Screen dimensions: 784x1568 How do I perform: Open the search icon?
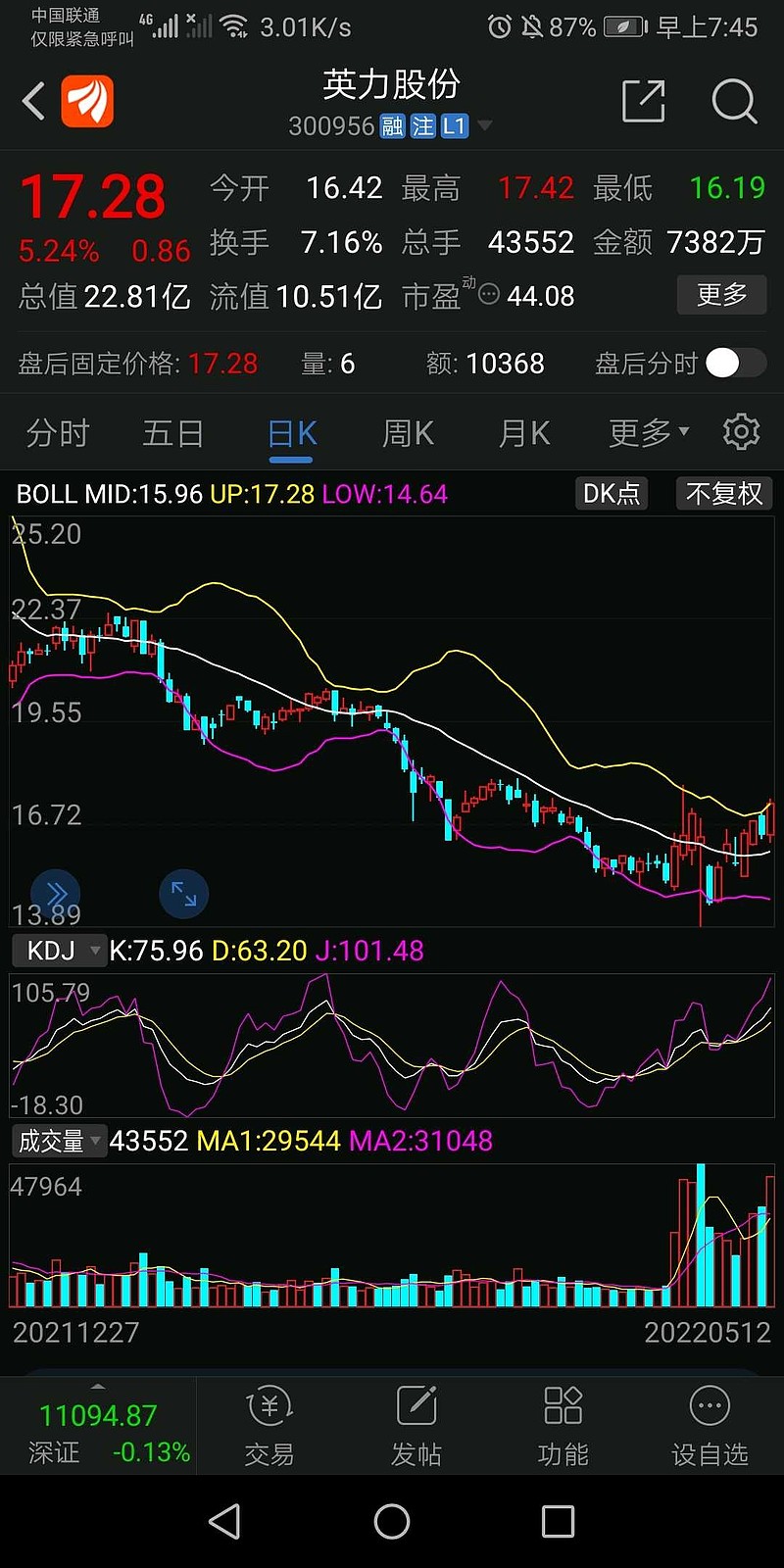(733, 101)
